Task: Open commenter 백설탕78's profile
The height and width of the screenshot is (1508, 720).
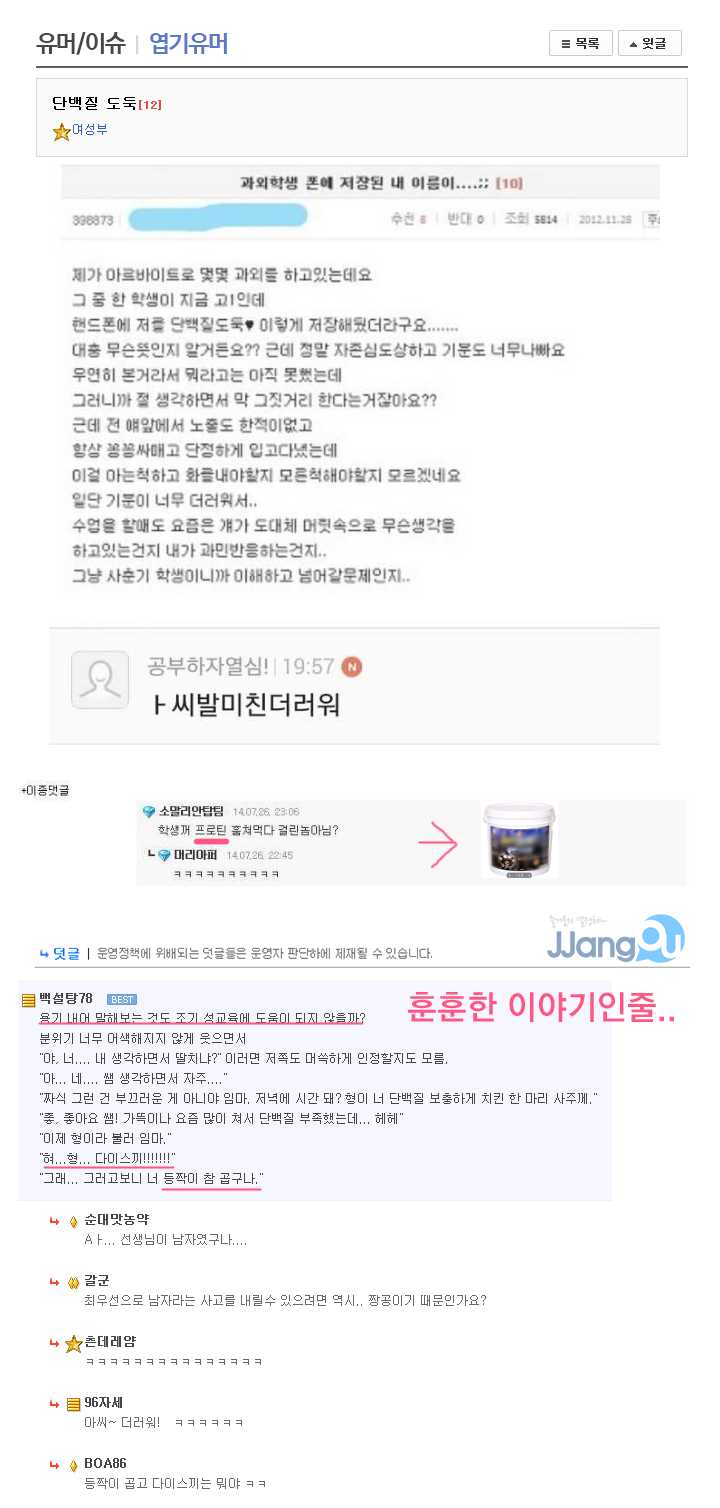Action: click(x=66, y=999)
